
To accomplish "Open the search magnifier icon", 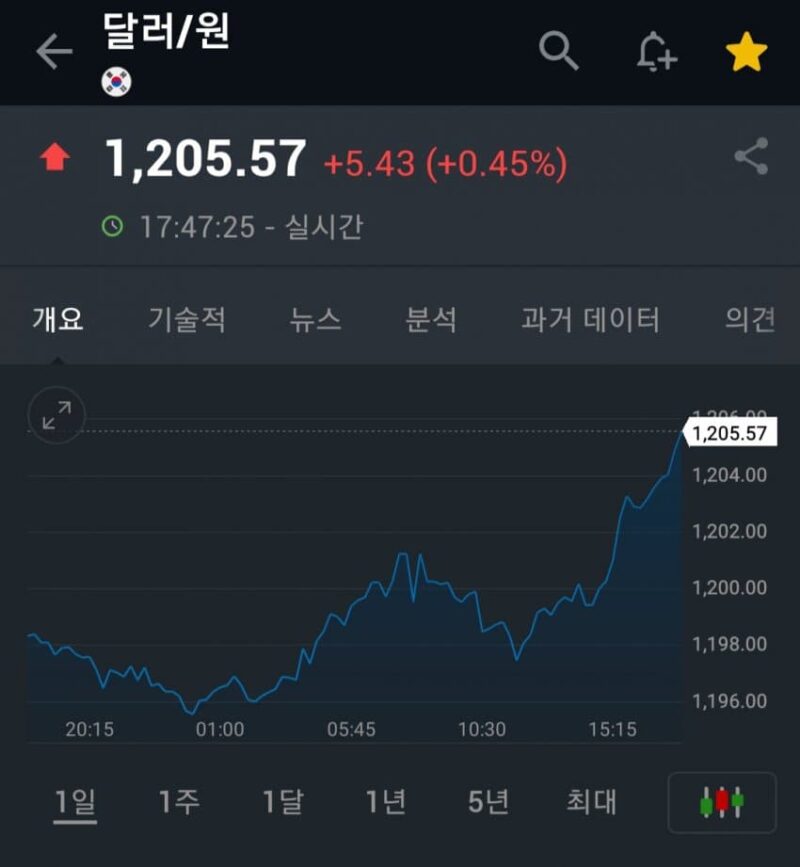I will 559,50.
